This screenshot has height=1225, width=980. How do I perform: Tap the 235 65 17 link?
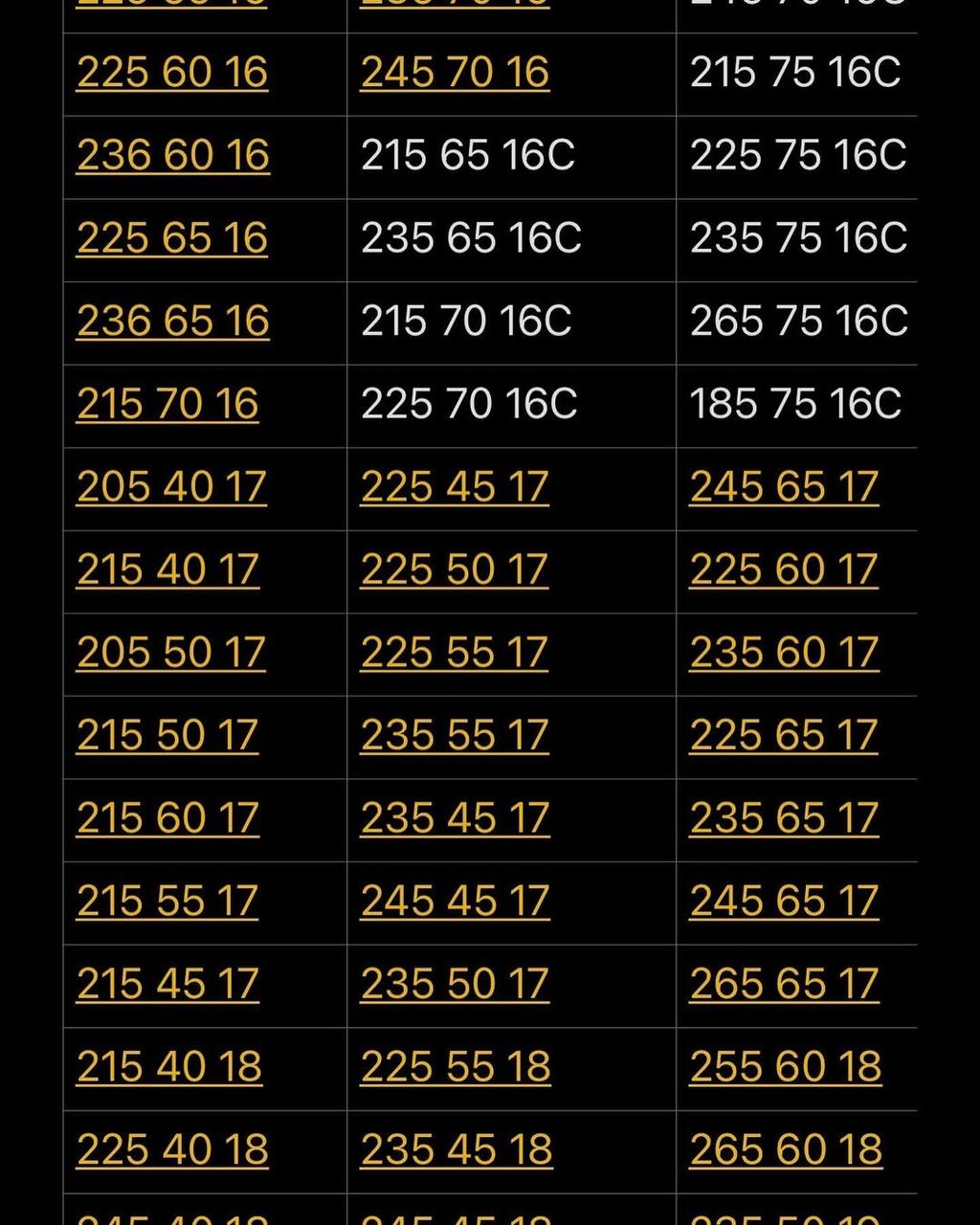pyautogui.click(x=784, y=818)
